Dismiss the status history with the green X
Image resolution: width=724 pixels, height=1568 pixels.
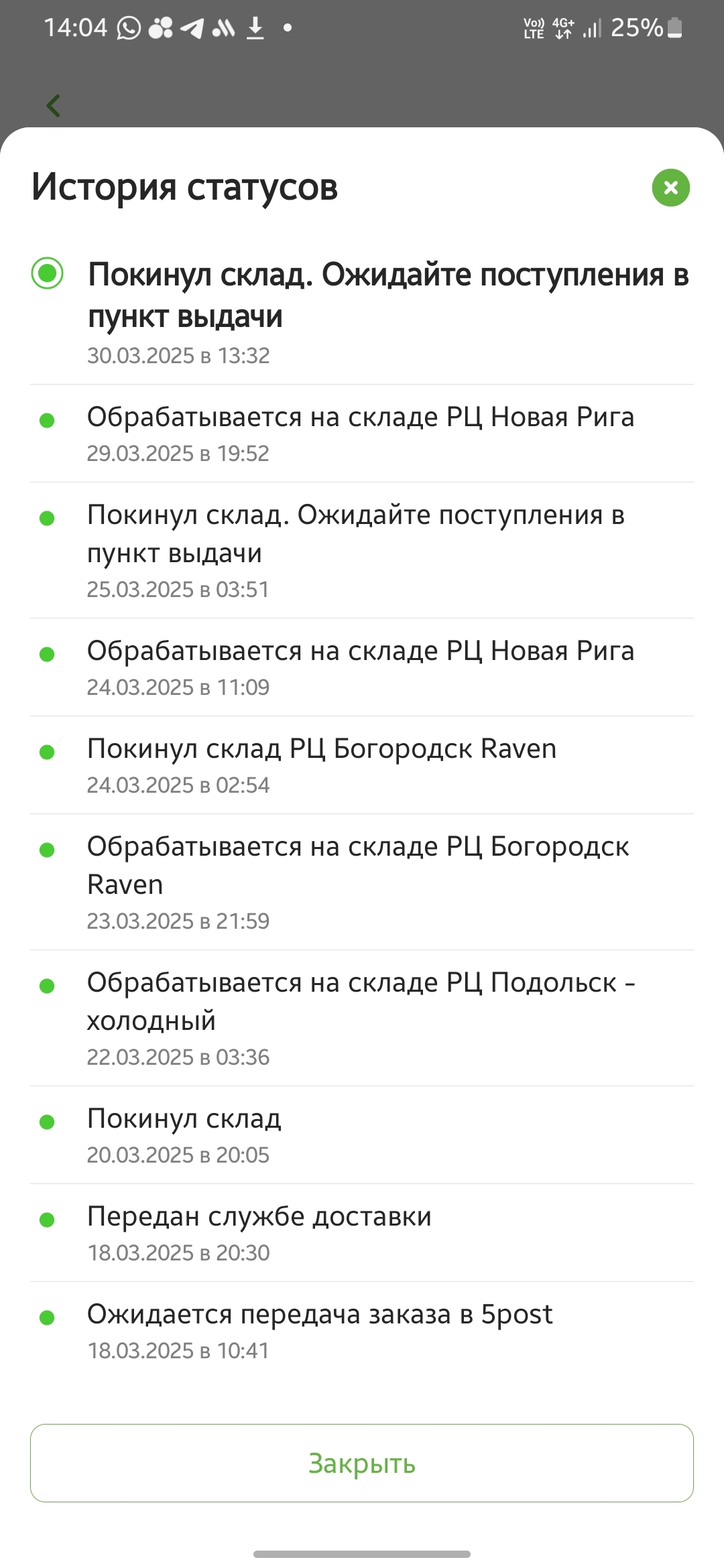tap(670, 188)
